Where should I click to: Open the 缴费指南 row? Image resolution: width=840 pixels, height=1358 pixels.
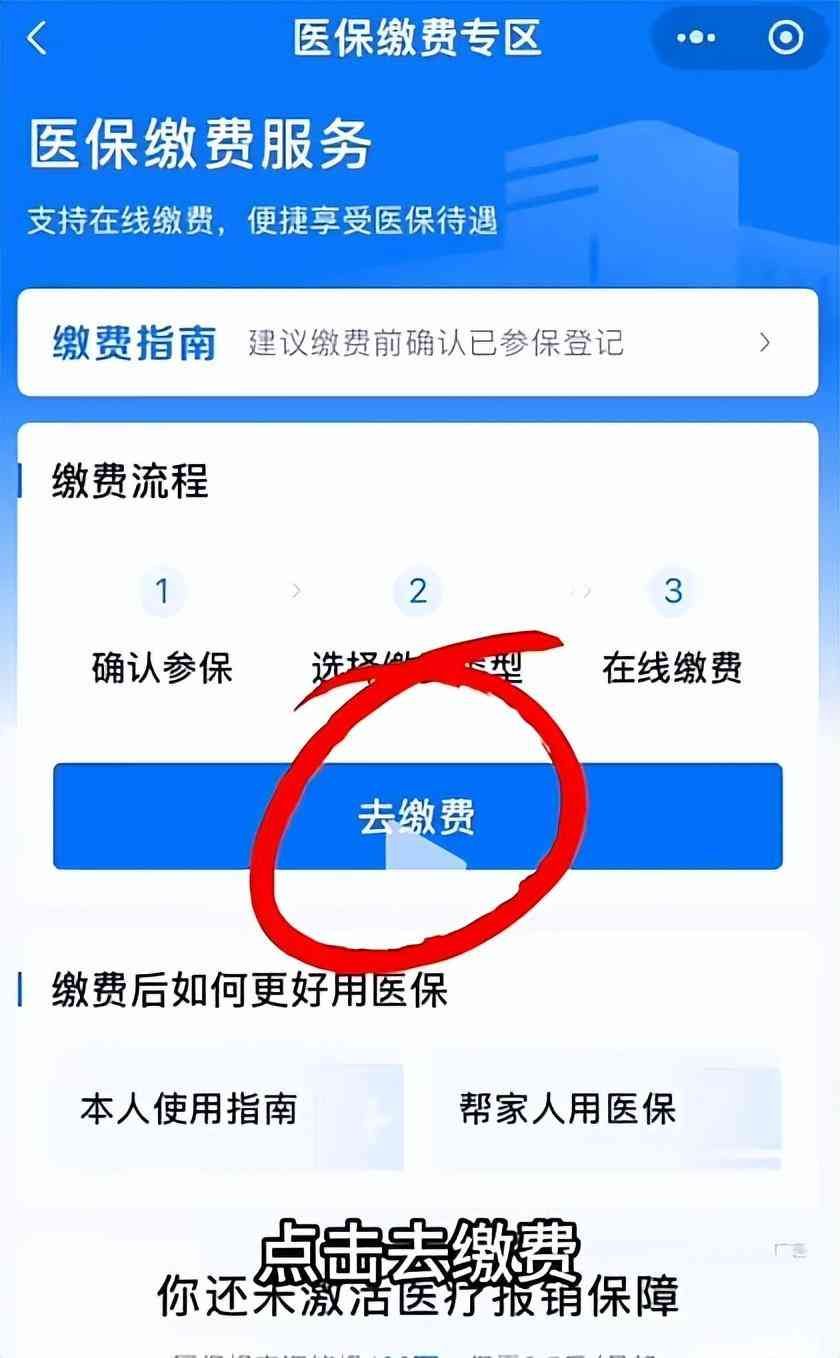coord(418,343)
